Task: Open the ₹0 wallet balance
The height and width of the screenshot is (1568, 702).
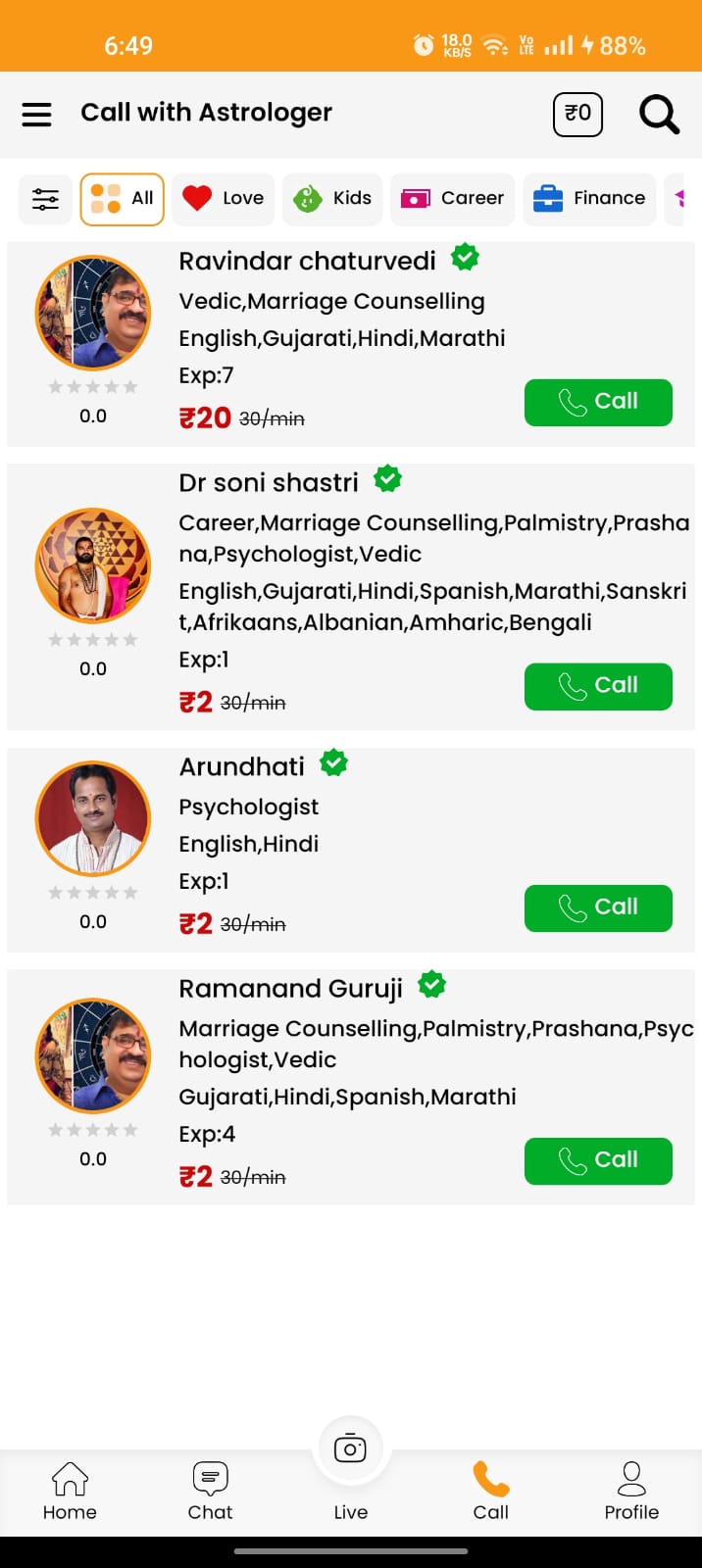Action: click(577, 115)
